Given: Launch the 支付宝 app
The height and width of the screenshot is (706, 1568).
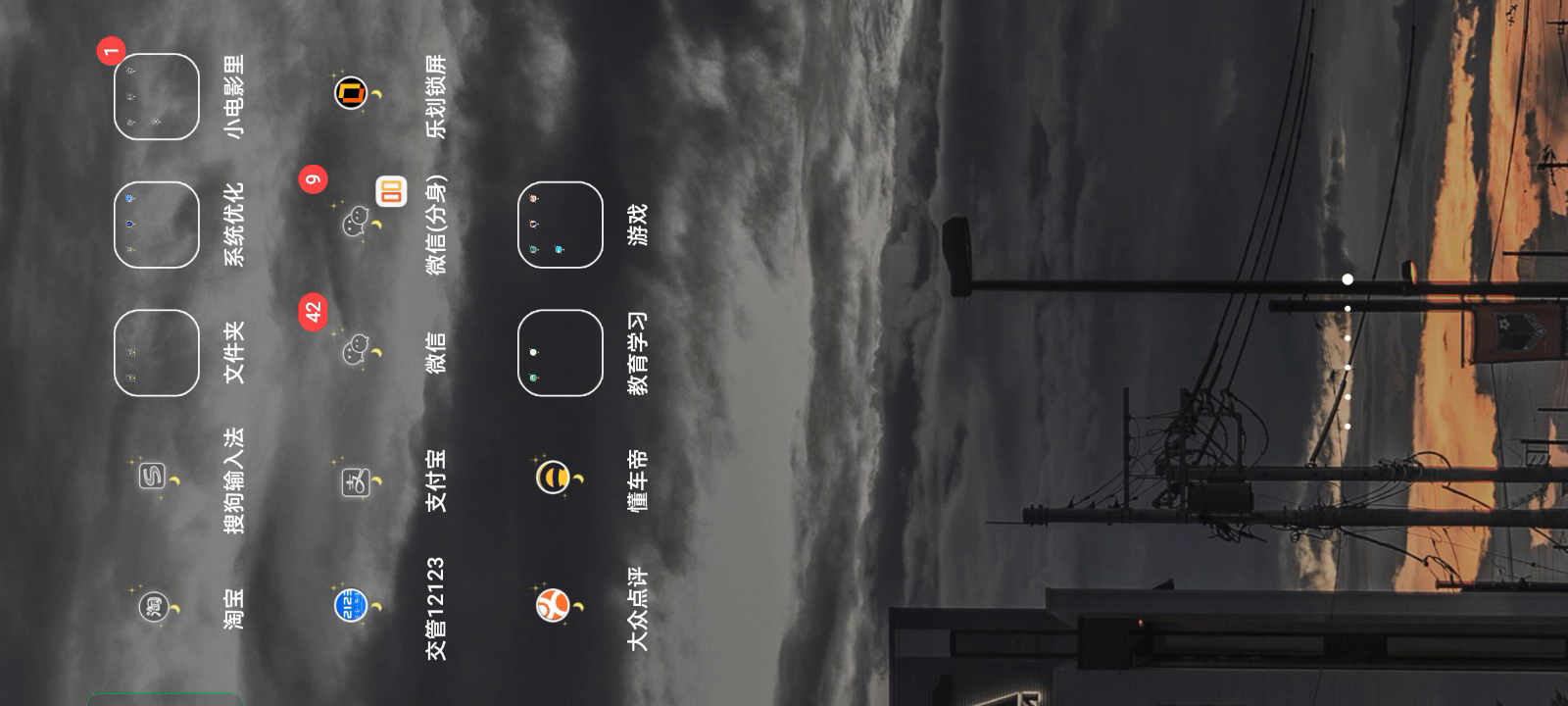Looking at the screenshot, I should click(358, 480).
